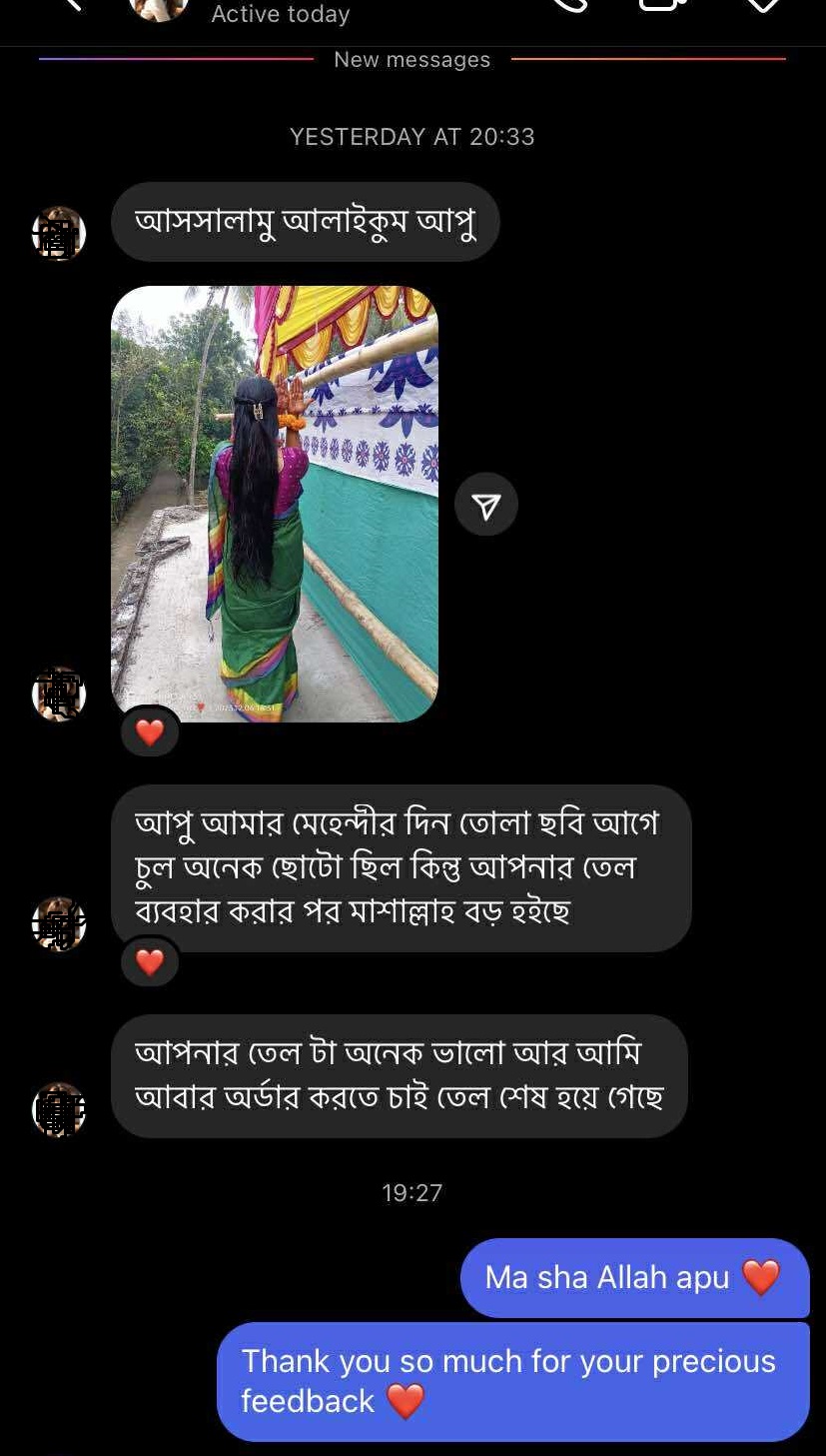Forward the shared photo with the send icon
Image resolution: width=826 pixels, height=1456 pixels.
[x=486, y=505]
